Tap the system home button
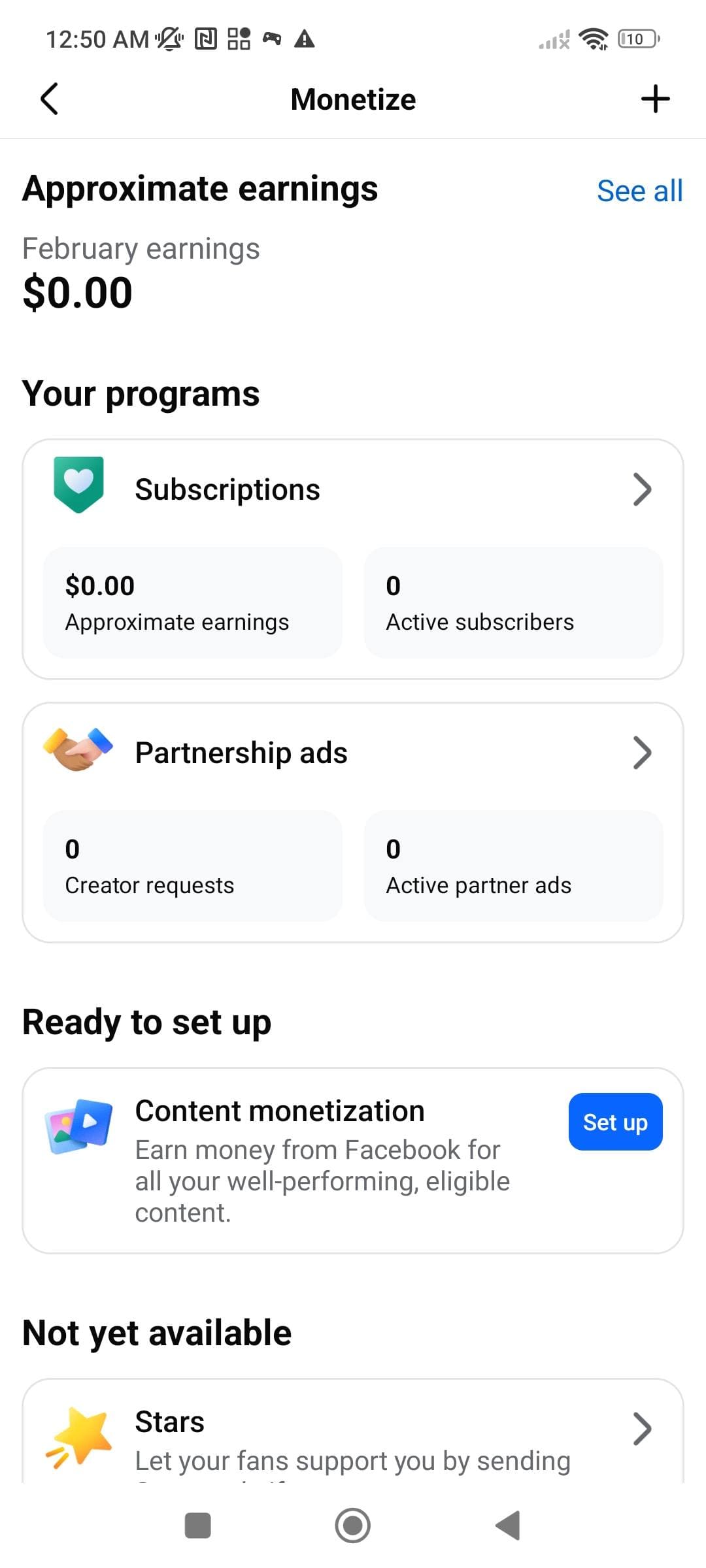706x1568 pixels. pos(353,1526)
